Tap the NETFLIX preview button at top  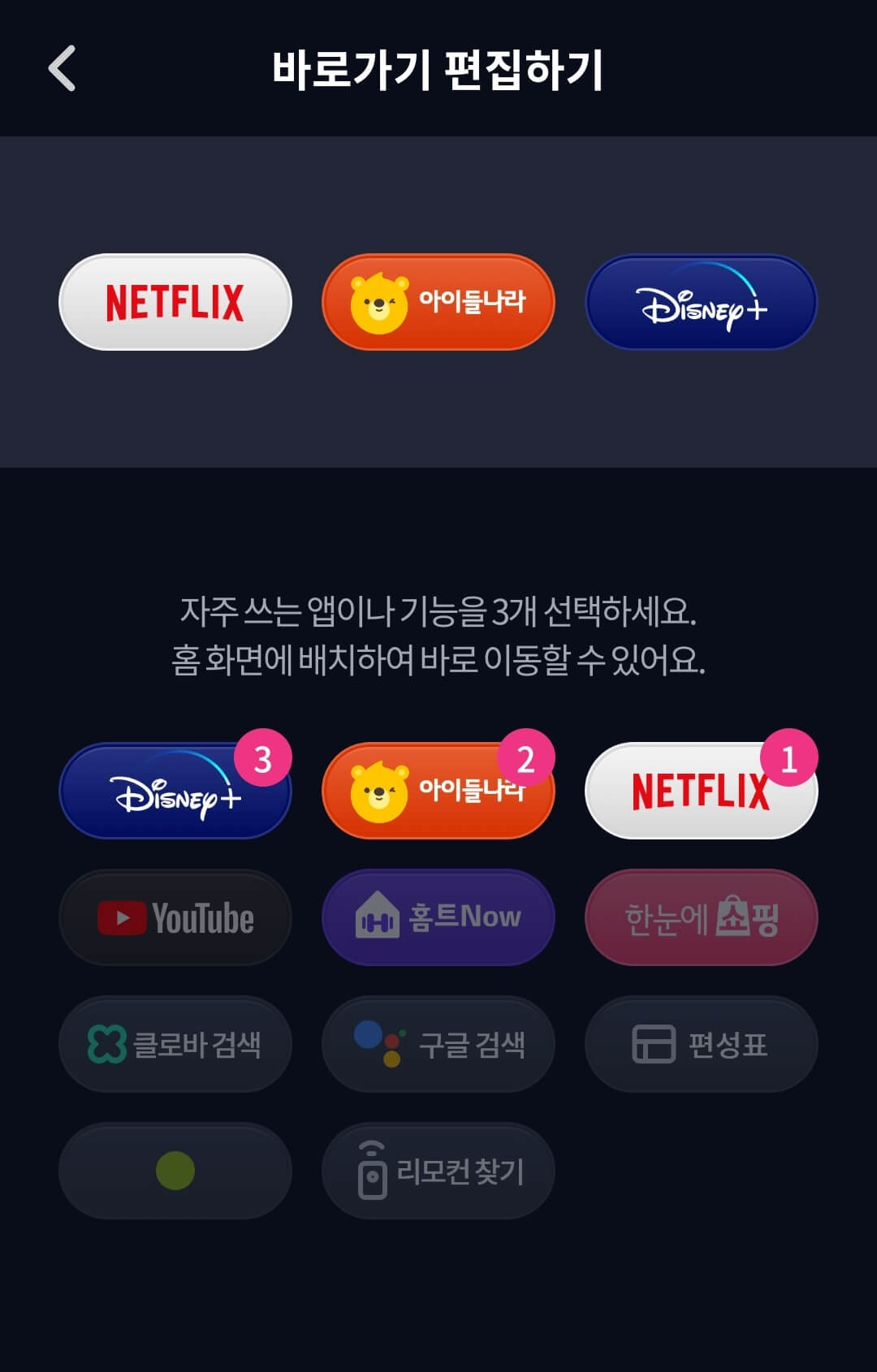click(x=174, y=301)
